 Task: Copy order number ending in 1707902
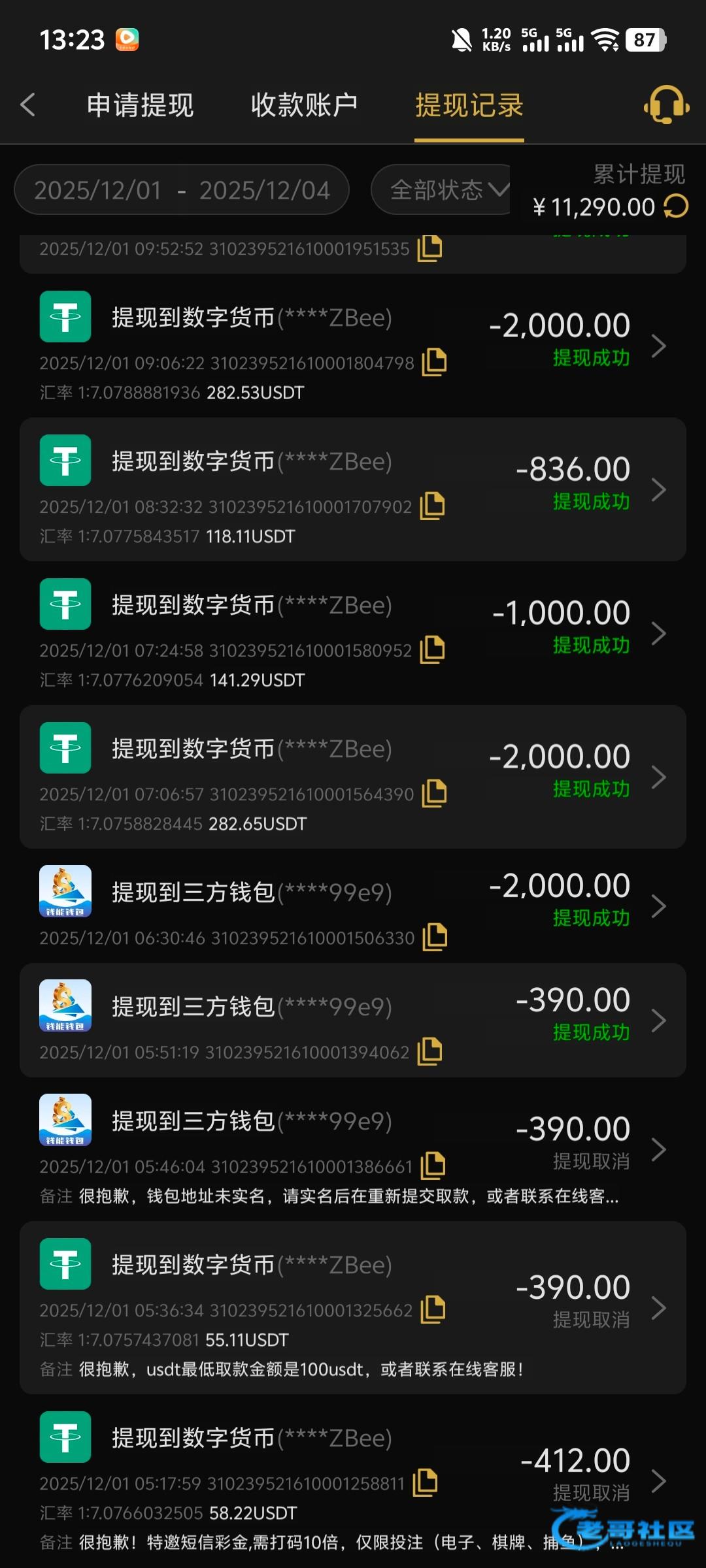pos(432,506)
